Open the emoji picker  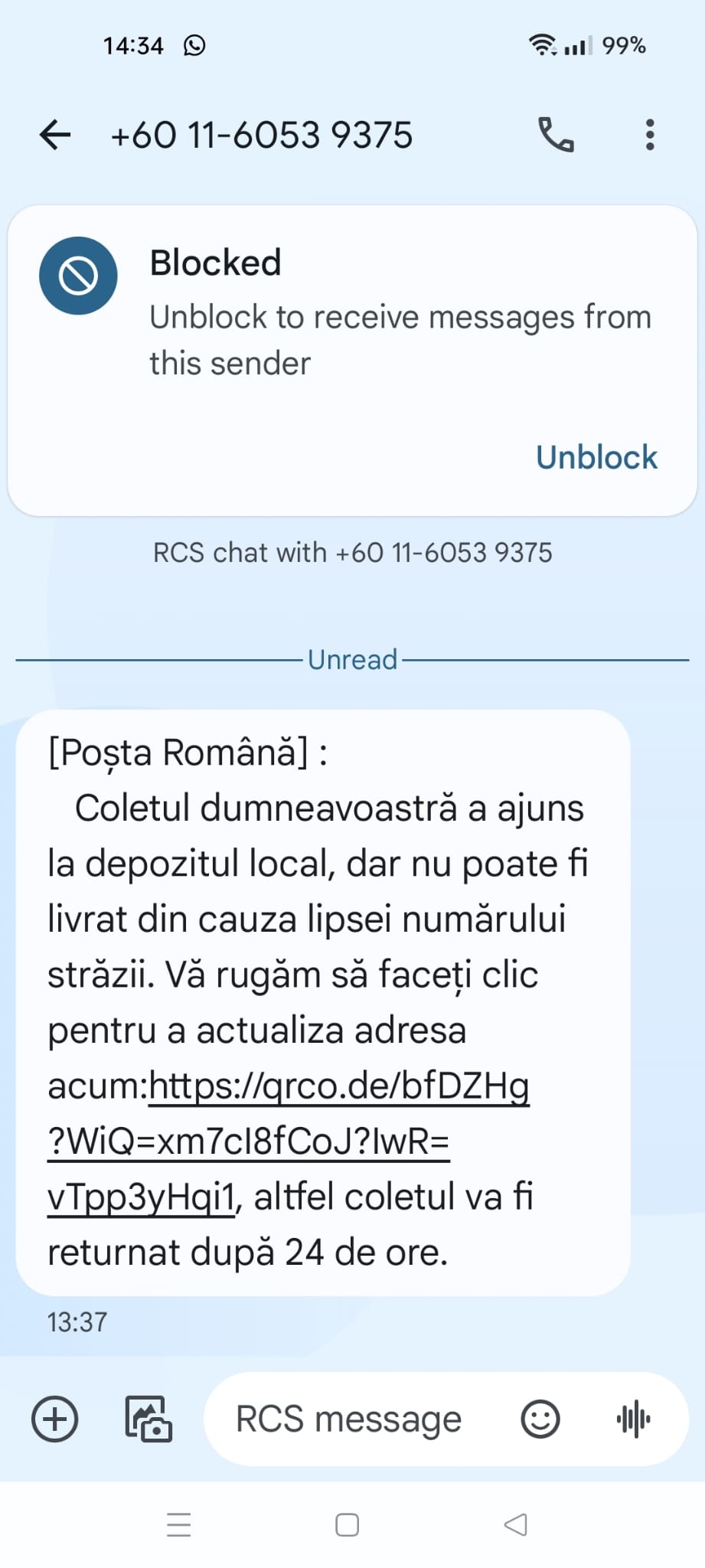(540, 1419)
